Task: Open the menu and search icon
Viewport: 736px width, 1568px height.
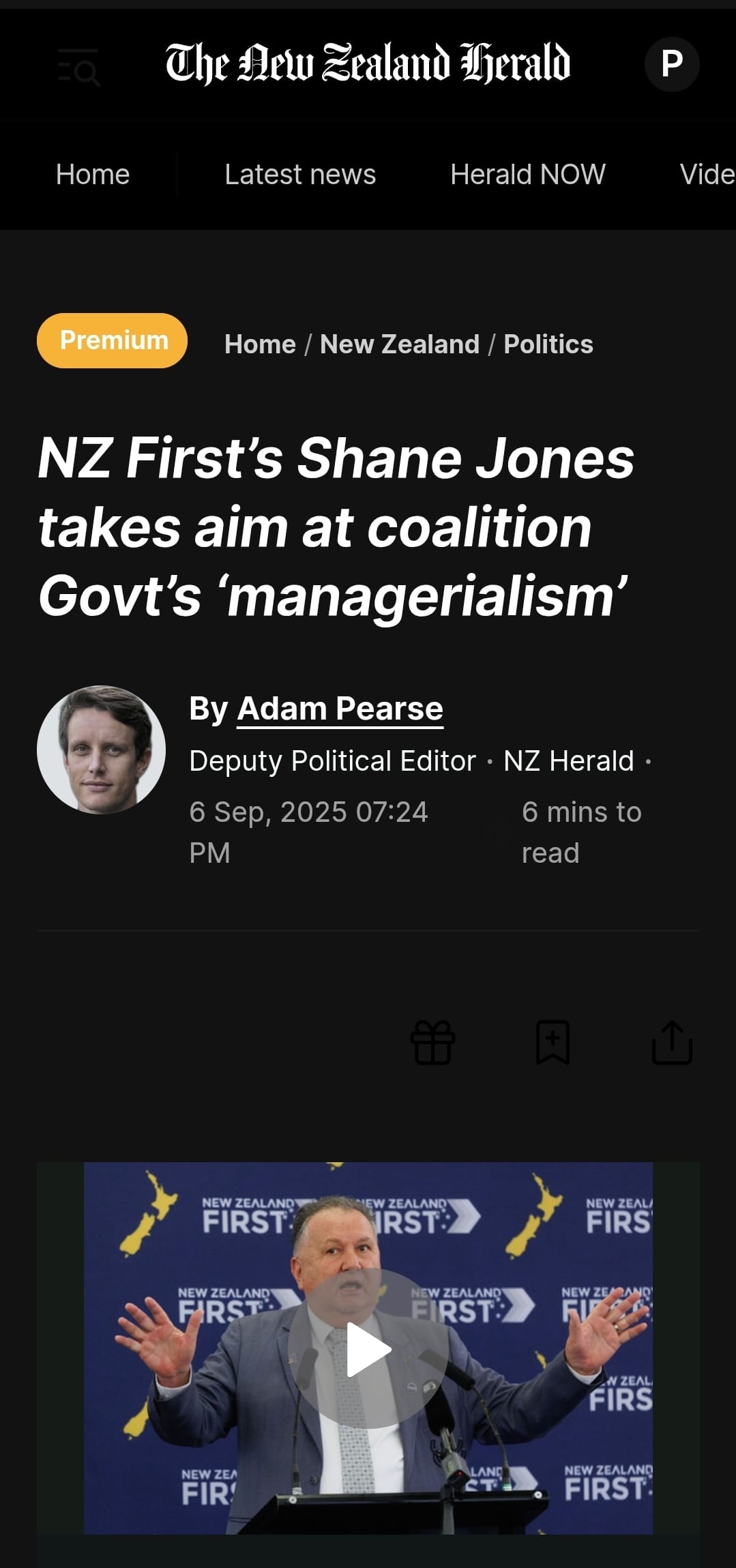Action: pos(78,68)
